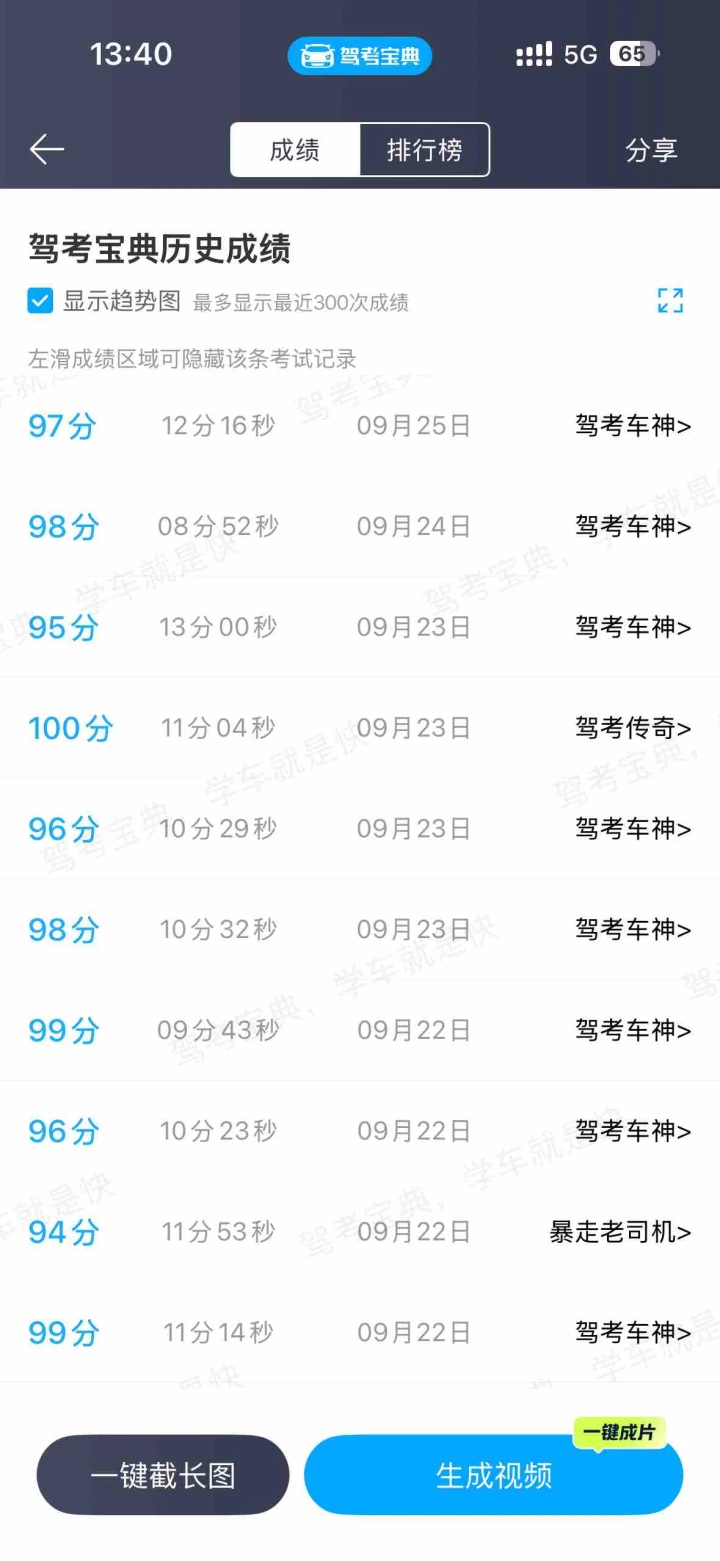
Task: Uncheck the 显示趋势图 checkbox
Action: coord(40,301)
